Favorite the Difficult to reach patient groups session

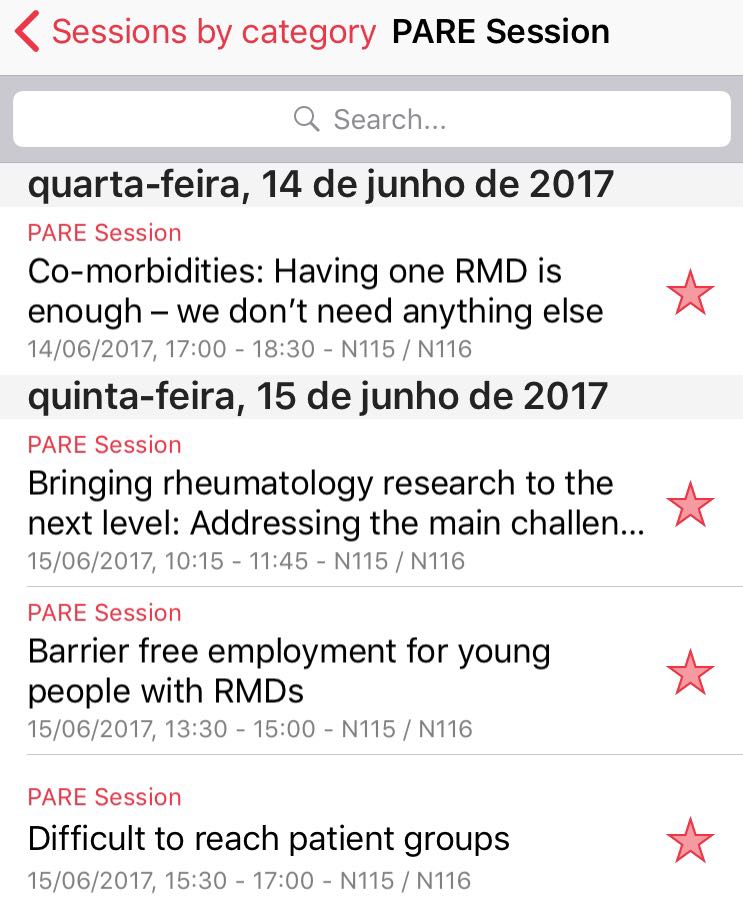[x=690, y=841]
